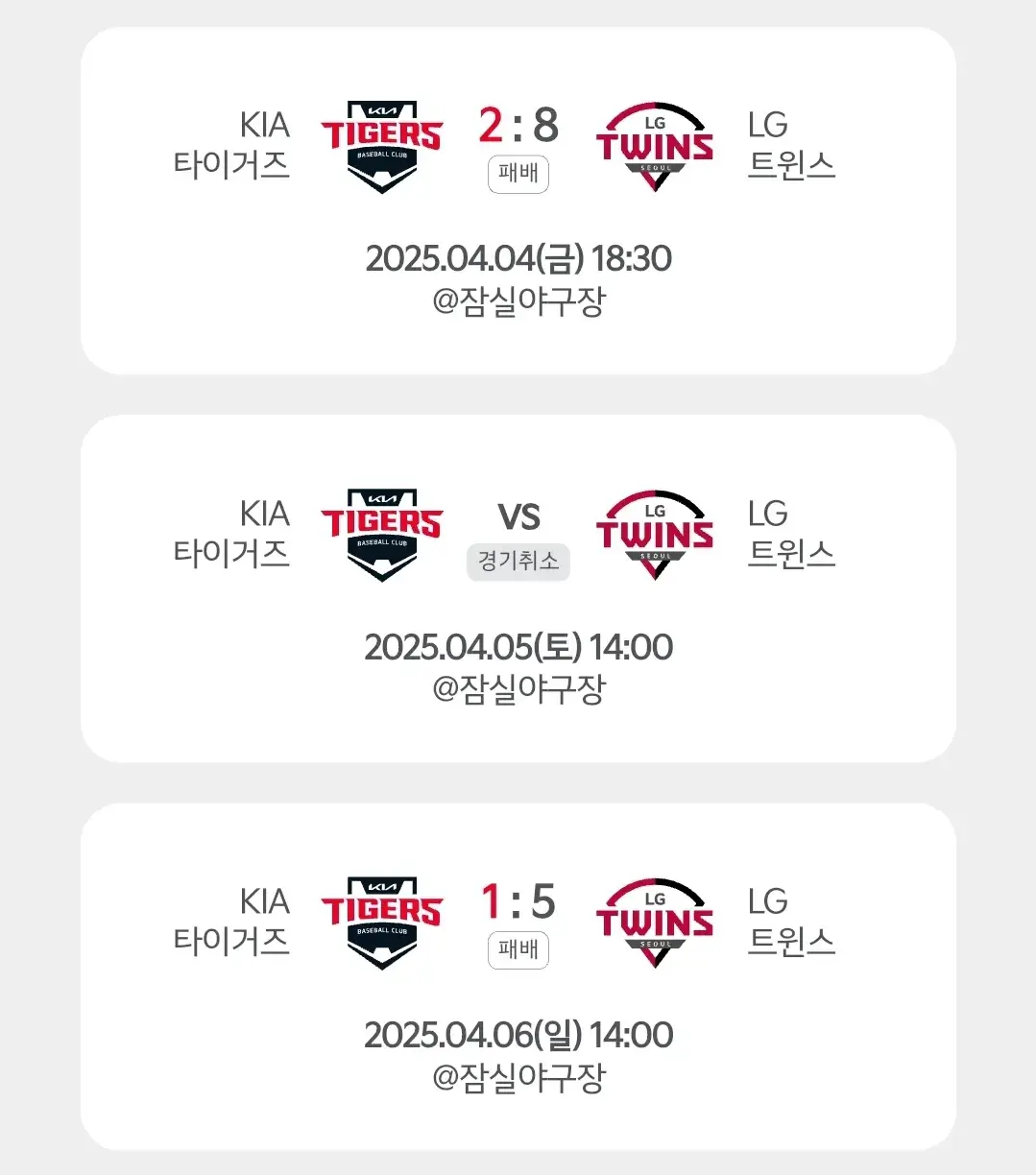Select the KIA Tigers logo on the first game card
Viewport: 1036px width, 1175px height.
click(x=382, y=142)
